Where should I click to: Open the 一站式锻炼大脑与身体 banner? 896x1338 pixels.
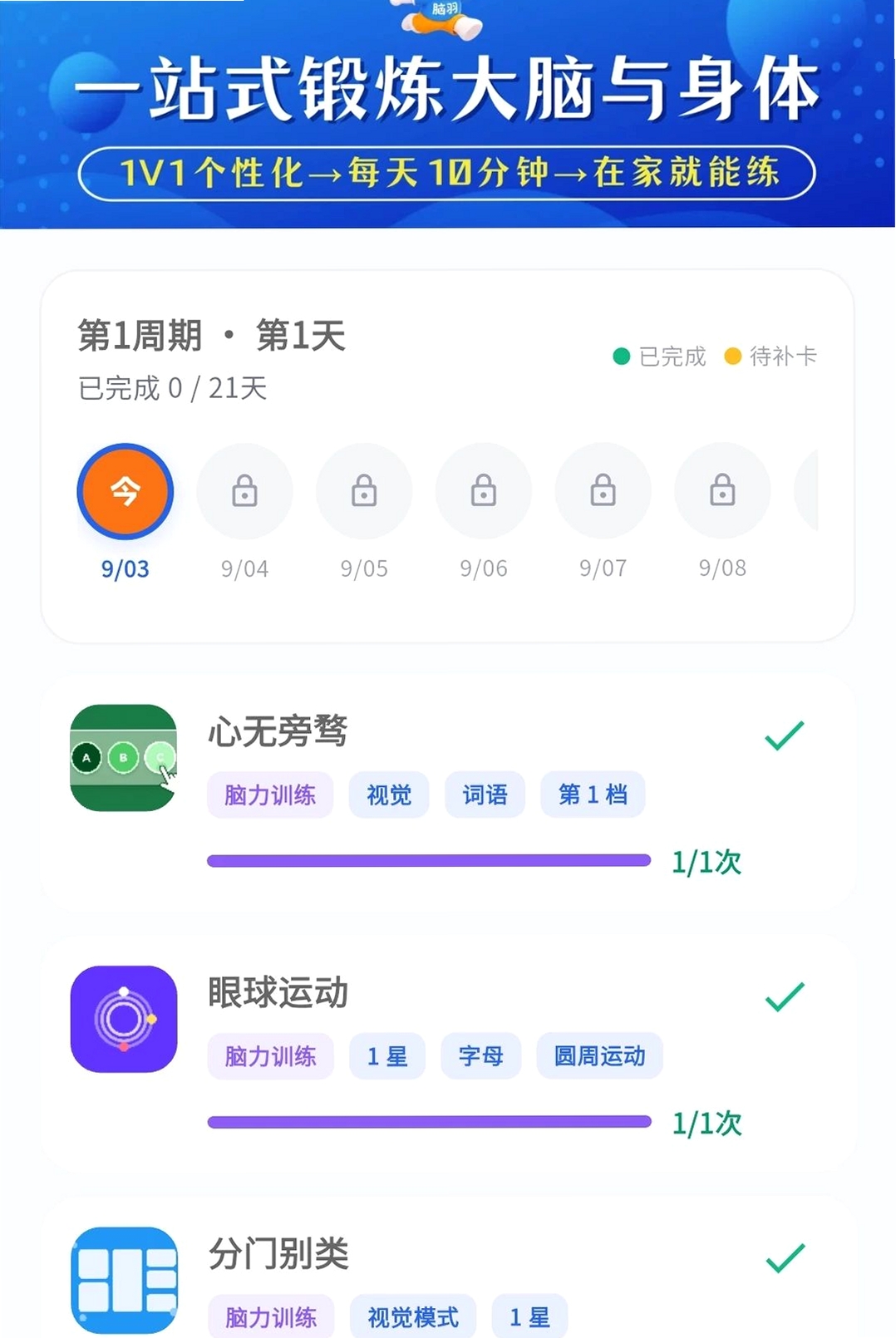tap(448, 114)
